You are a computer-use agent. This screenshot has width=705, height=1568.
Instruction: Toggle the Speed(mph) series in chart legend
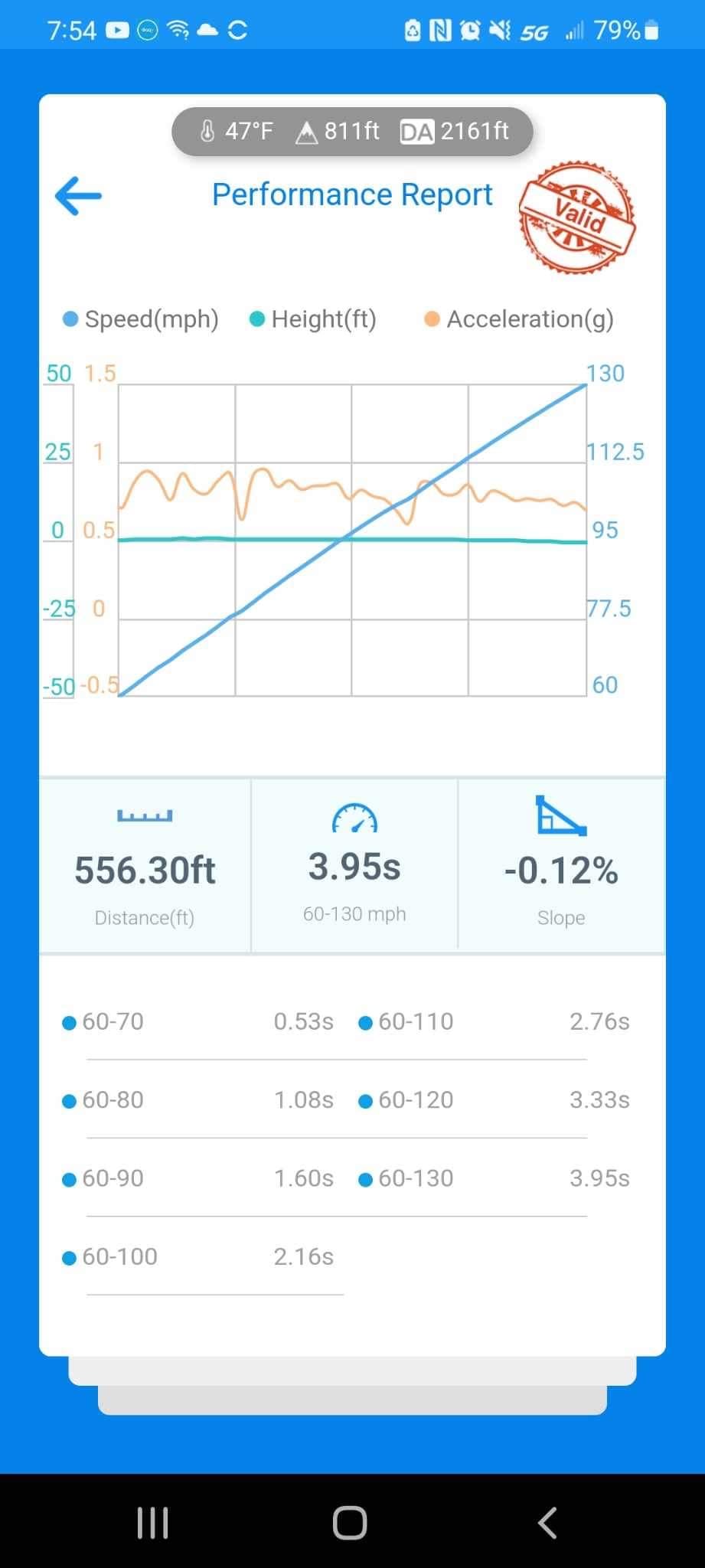141,319
